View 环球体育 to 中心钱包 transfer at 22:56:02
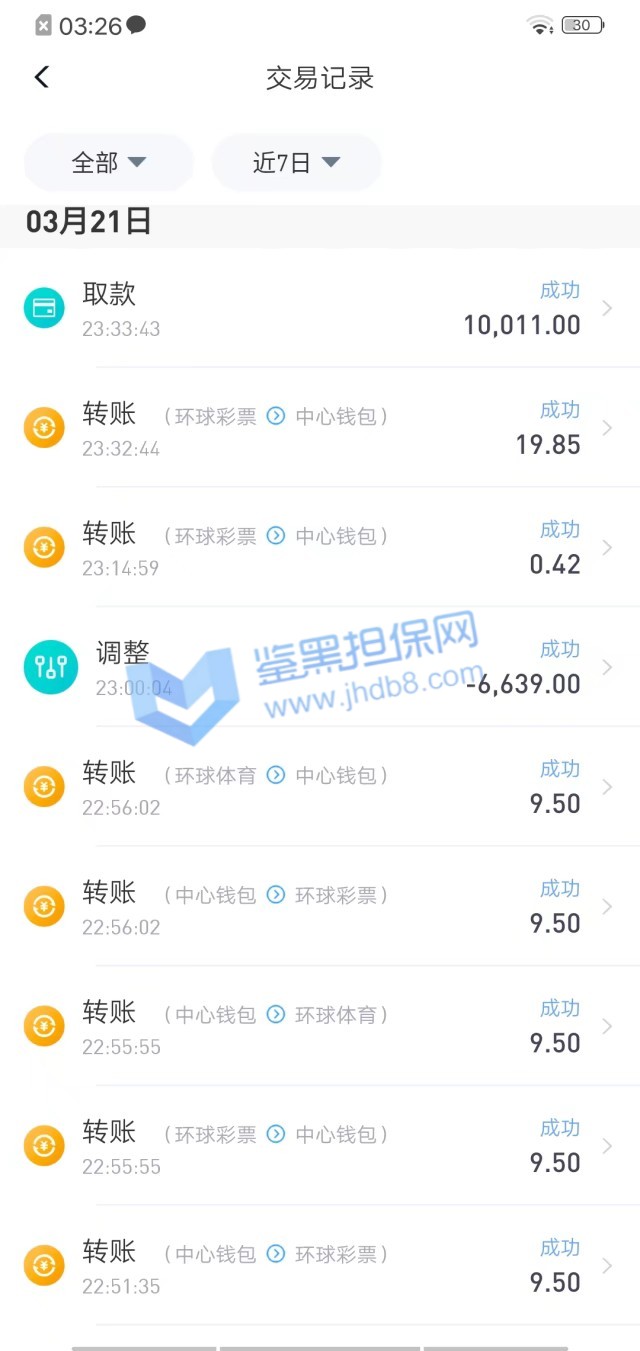The image size is (640, 1351). pos(320,788)
